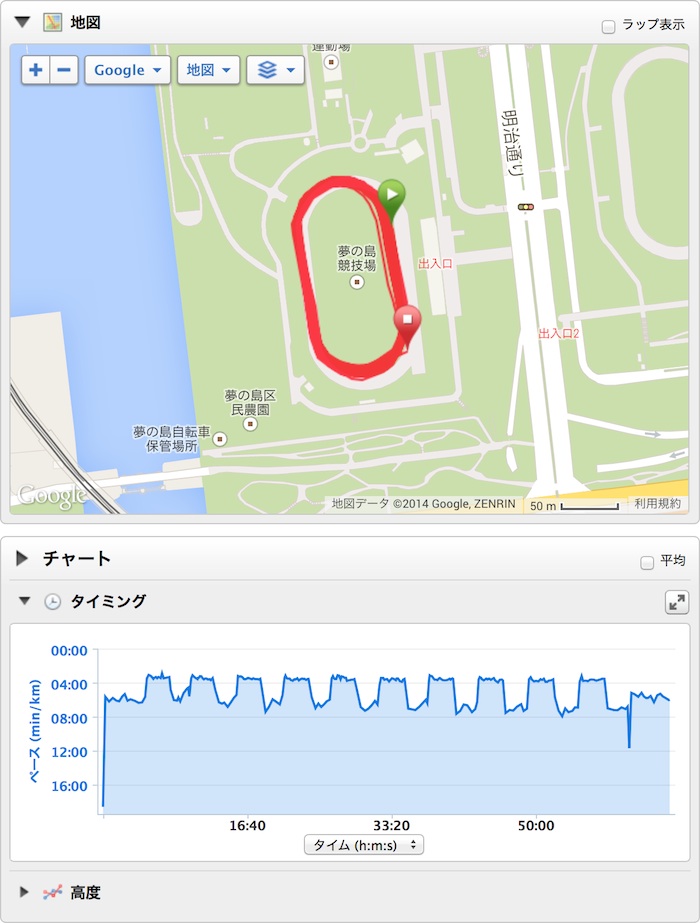Zoom in on the map
The image size is (700, 923).
[36, 70]
